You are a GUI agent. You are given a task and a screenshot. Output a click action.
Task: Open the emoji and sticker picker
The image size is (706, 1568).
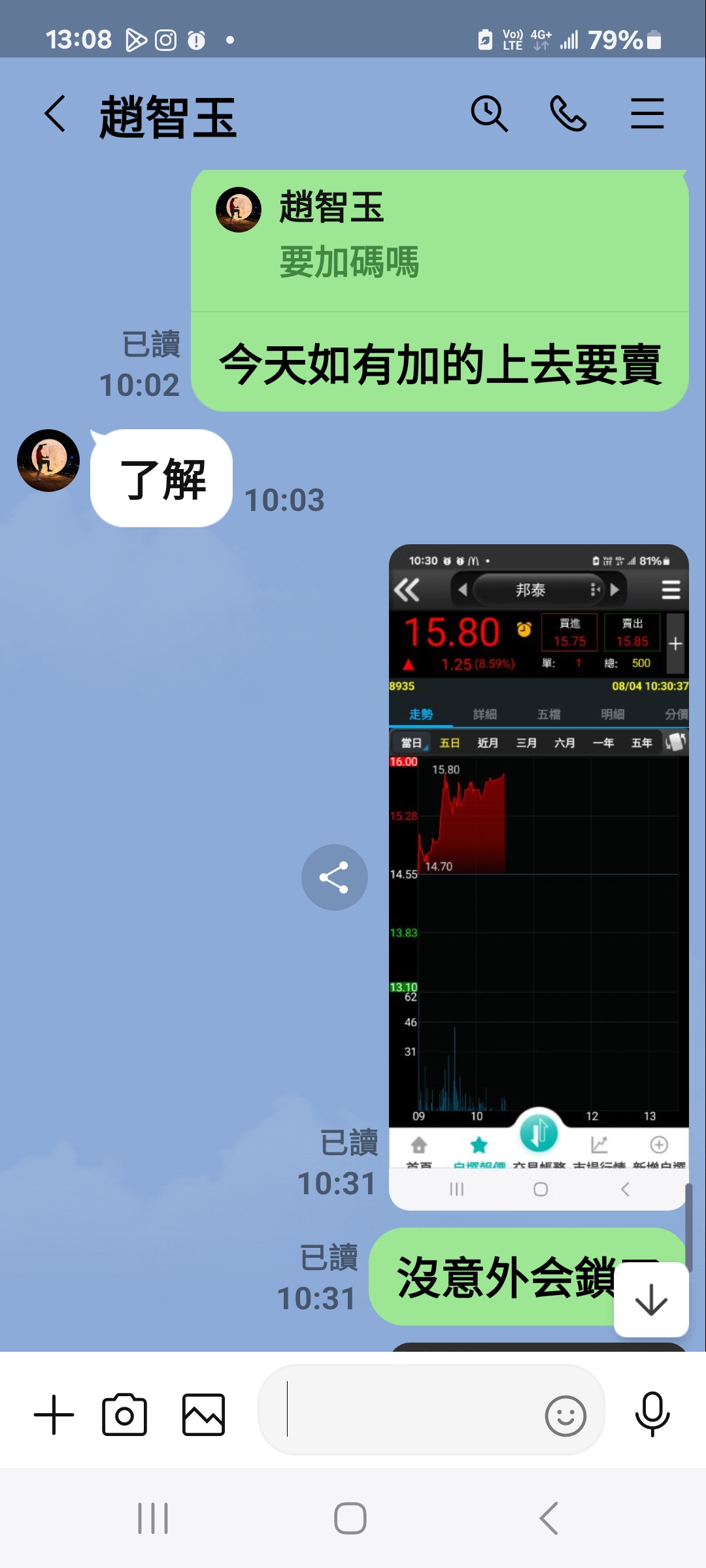click(x=565, y=1416)
